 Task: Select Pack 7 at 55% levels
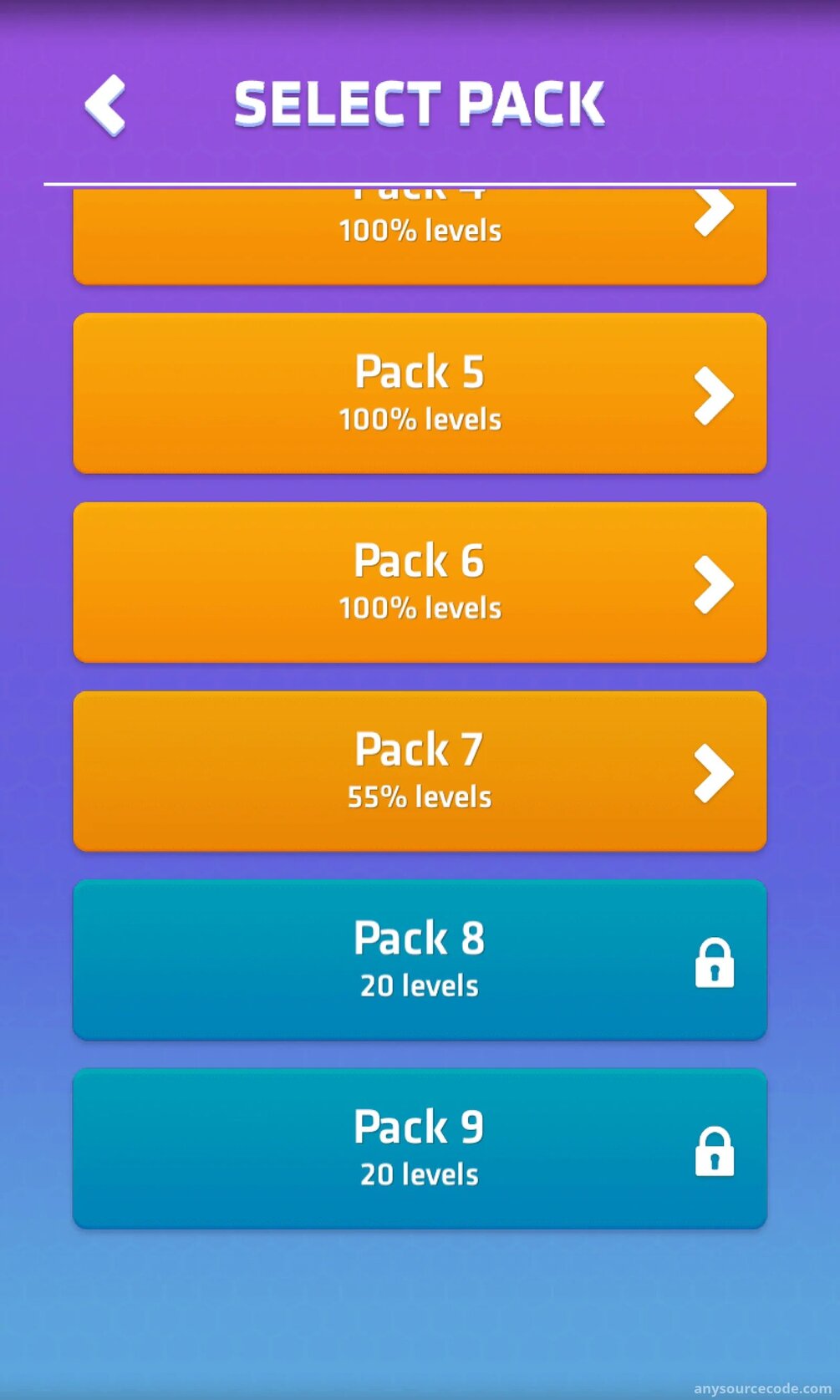click(420, 771)
